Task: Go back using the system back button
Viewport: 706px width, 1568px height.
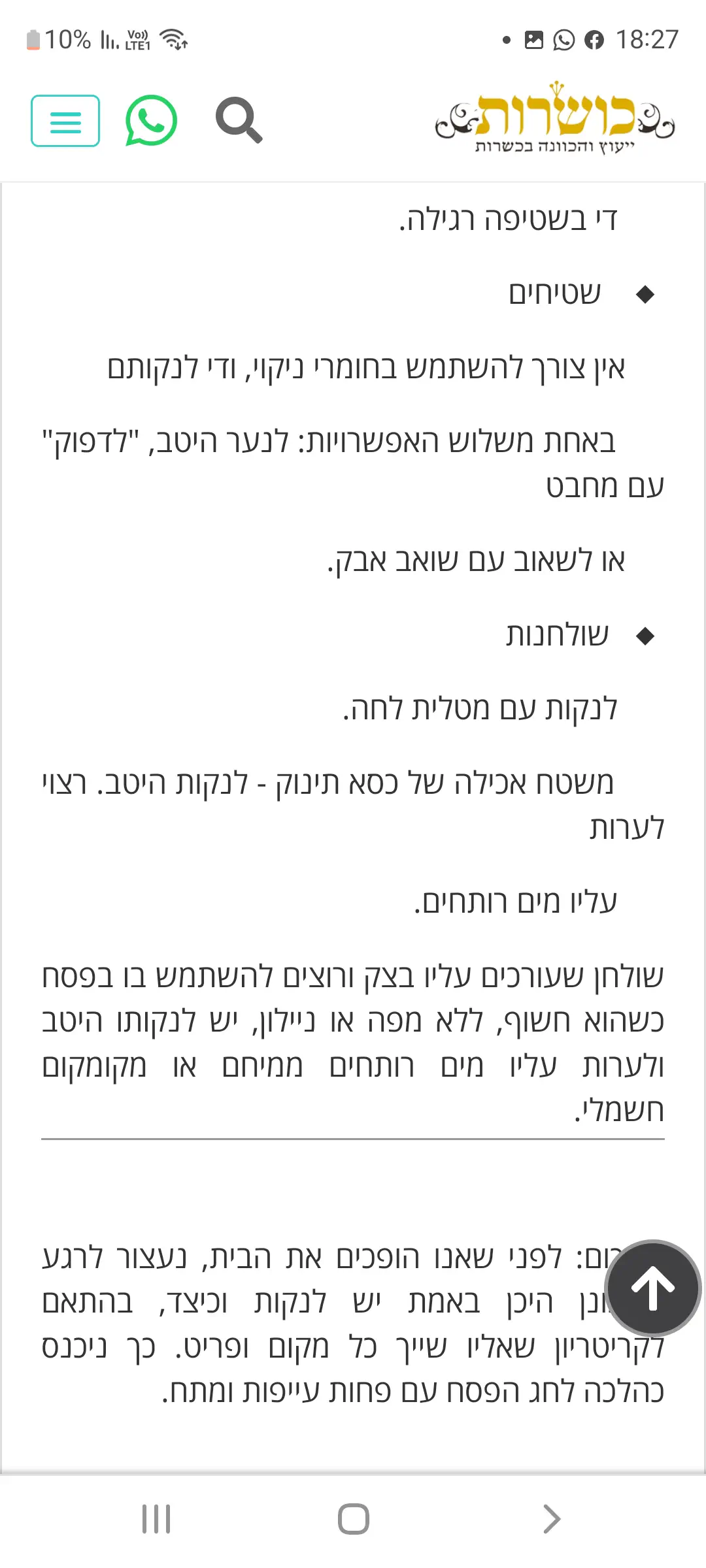Action: pos(551,1518)
